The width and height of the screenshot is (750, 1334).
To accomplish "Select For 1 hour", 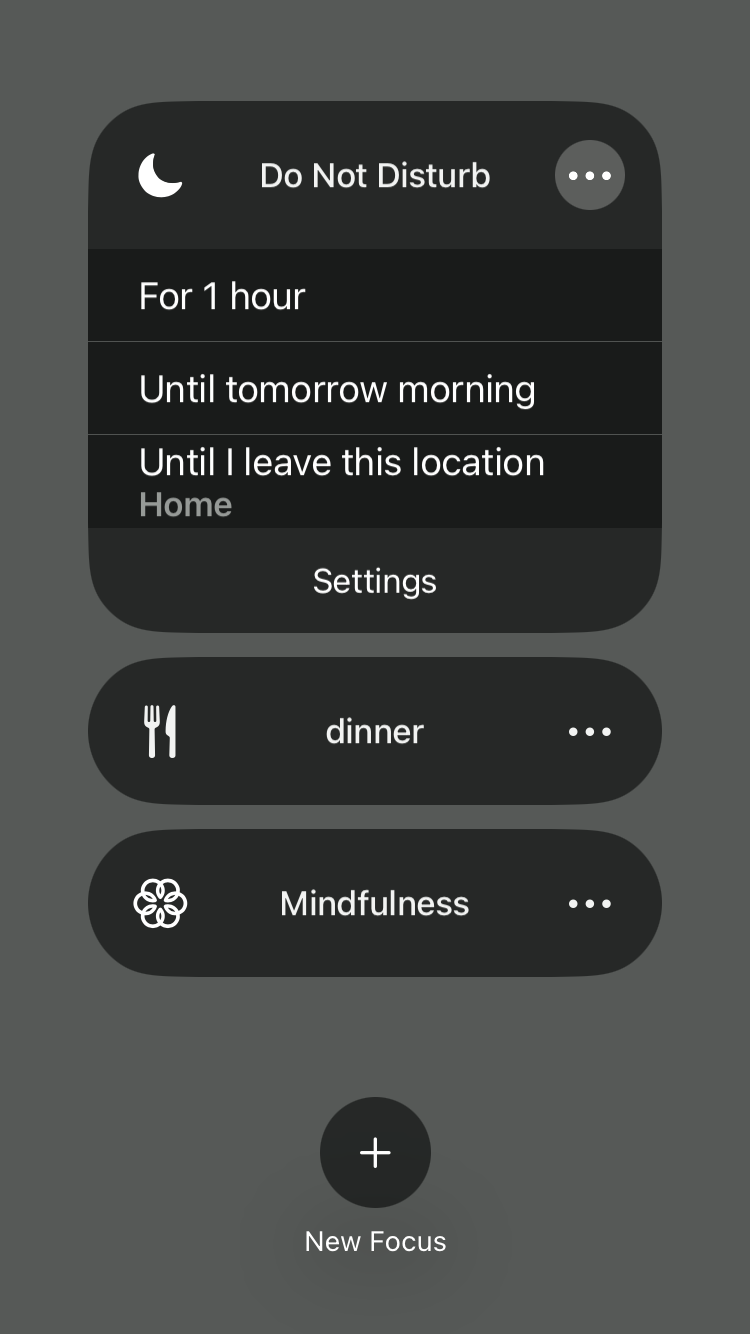I will click(374, 296).
